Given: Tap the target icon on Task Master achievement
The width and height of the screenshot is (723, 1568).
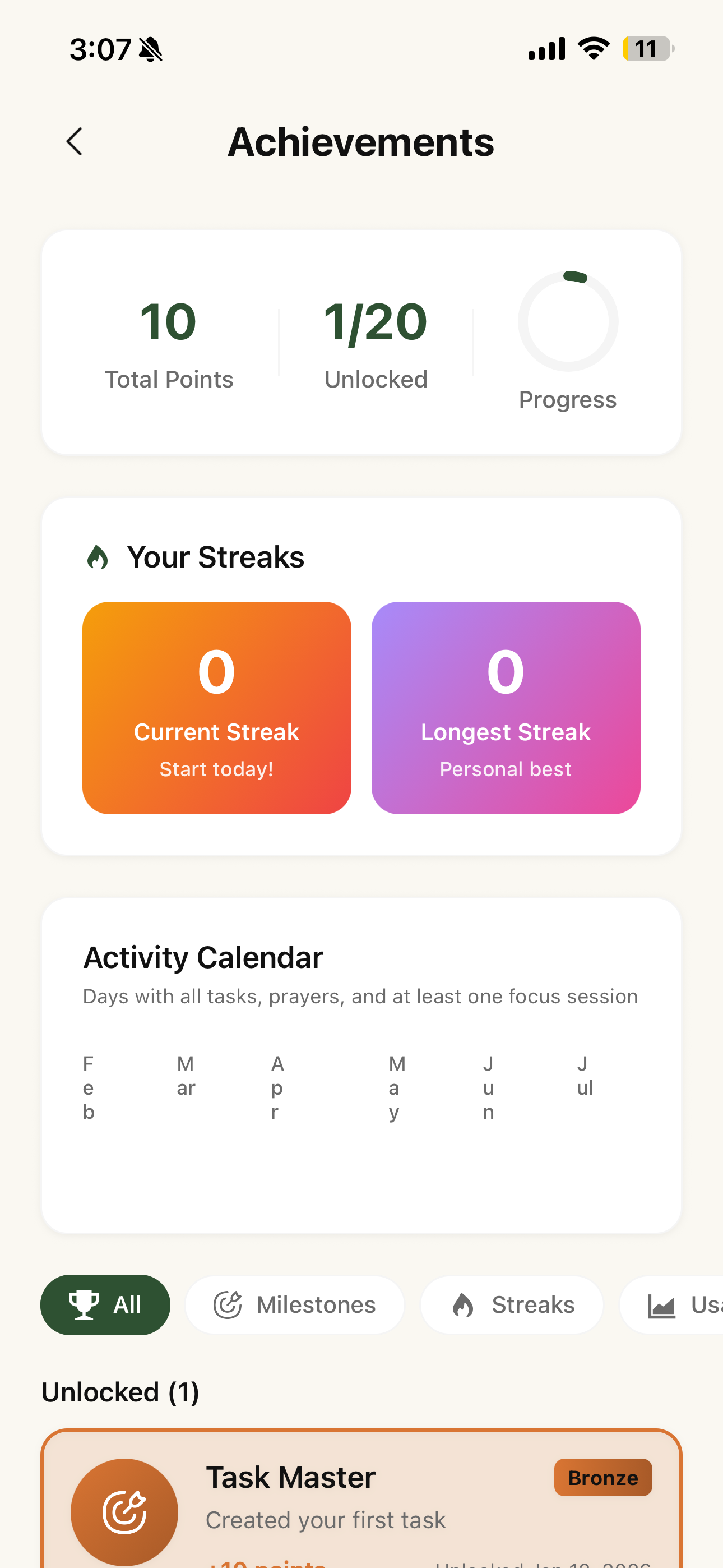Looking at the screenshot, I should tap(124, 1511).
